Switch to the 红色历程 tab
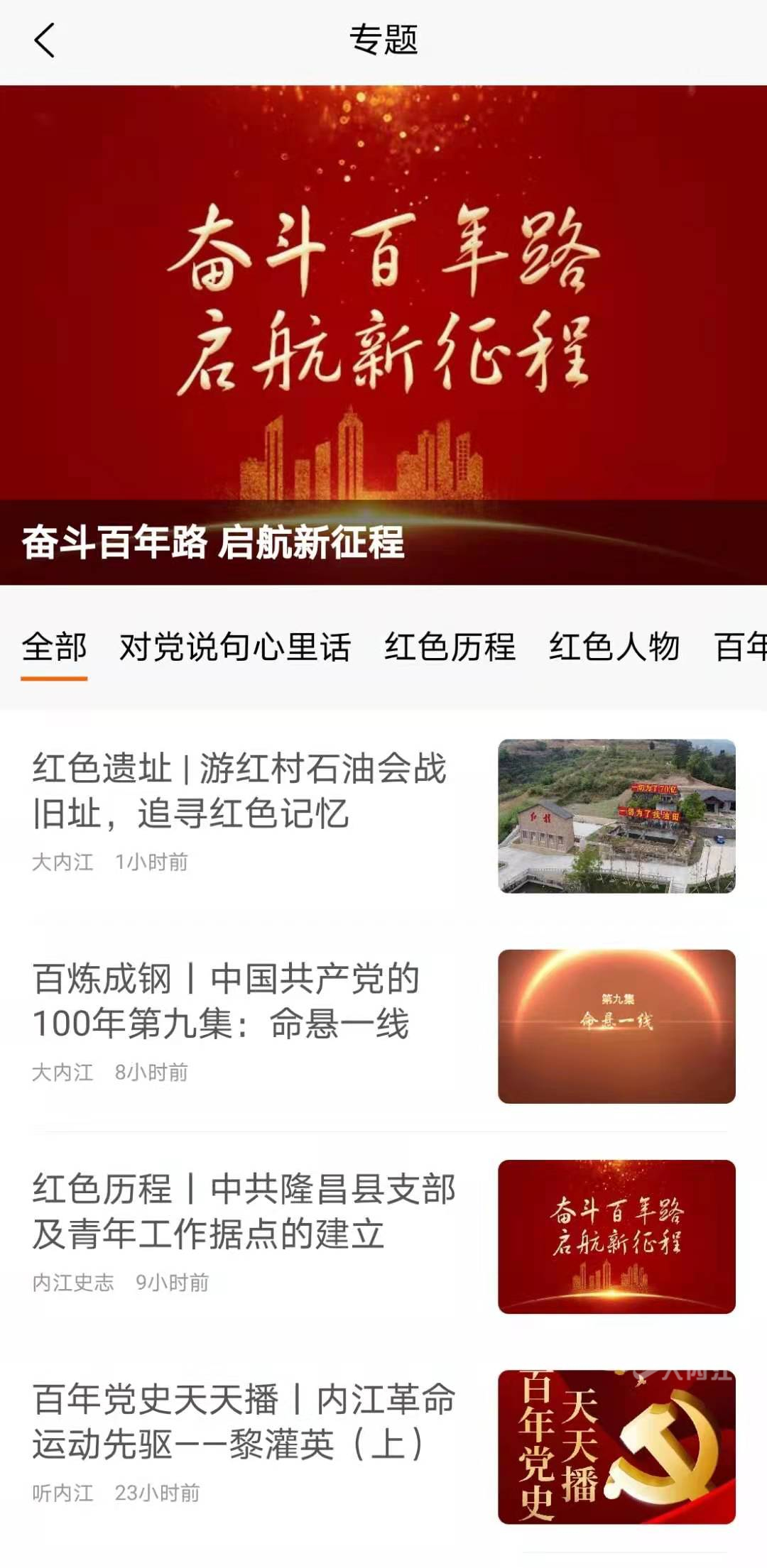The width and height of the screenshot is (767, 1568). pos(450,647)
